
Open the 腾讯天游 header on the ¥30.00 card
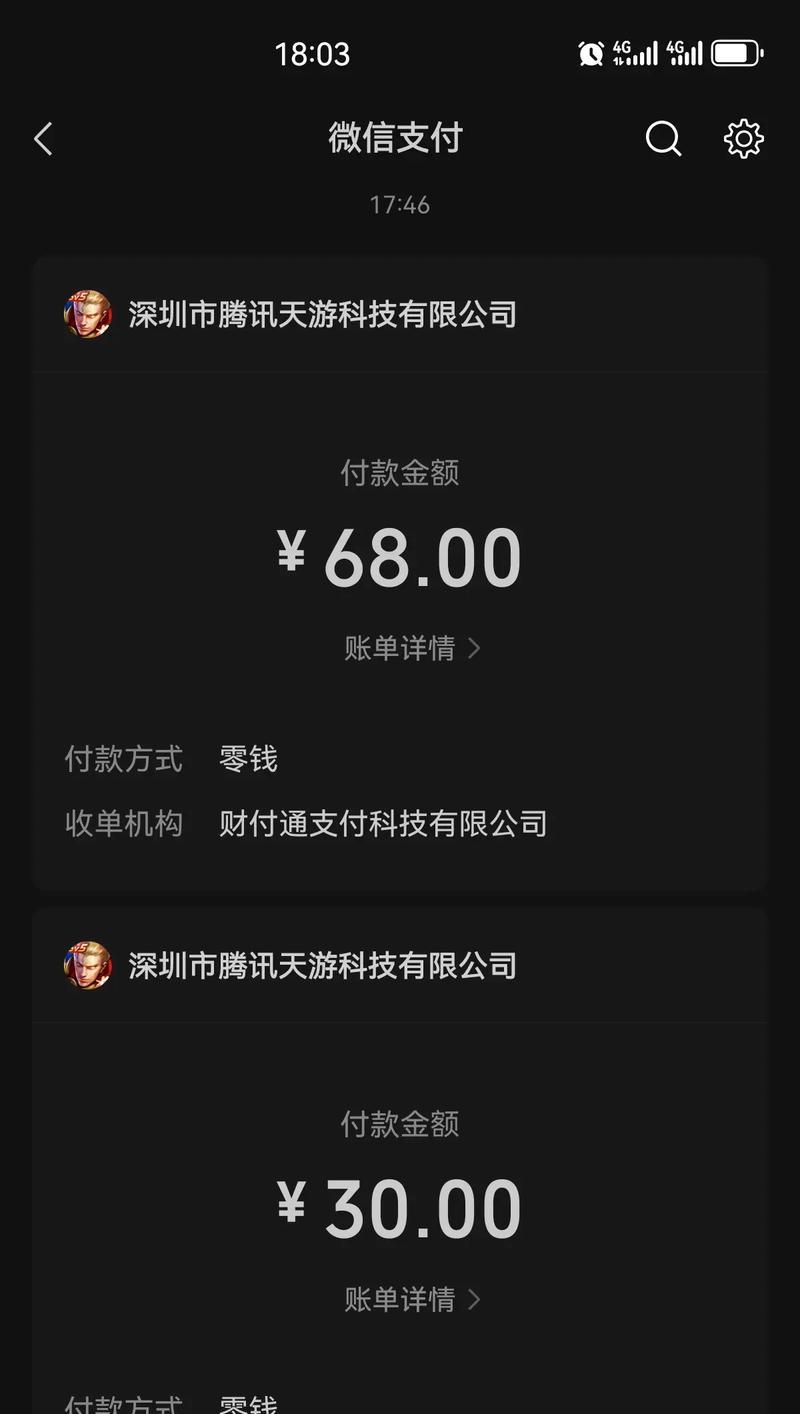pyautogui.click(x=322, y=965)
